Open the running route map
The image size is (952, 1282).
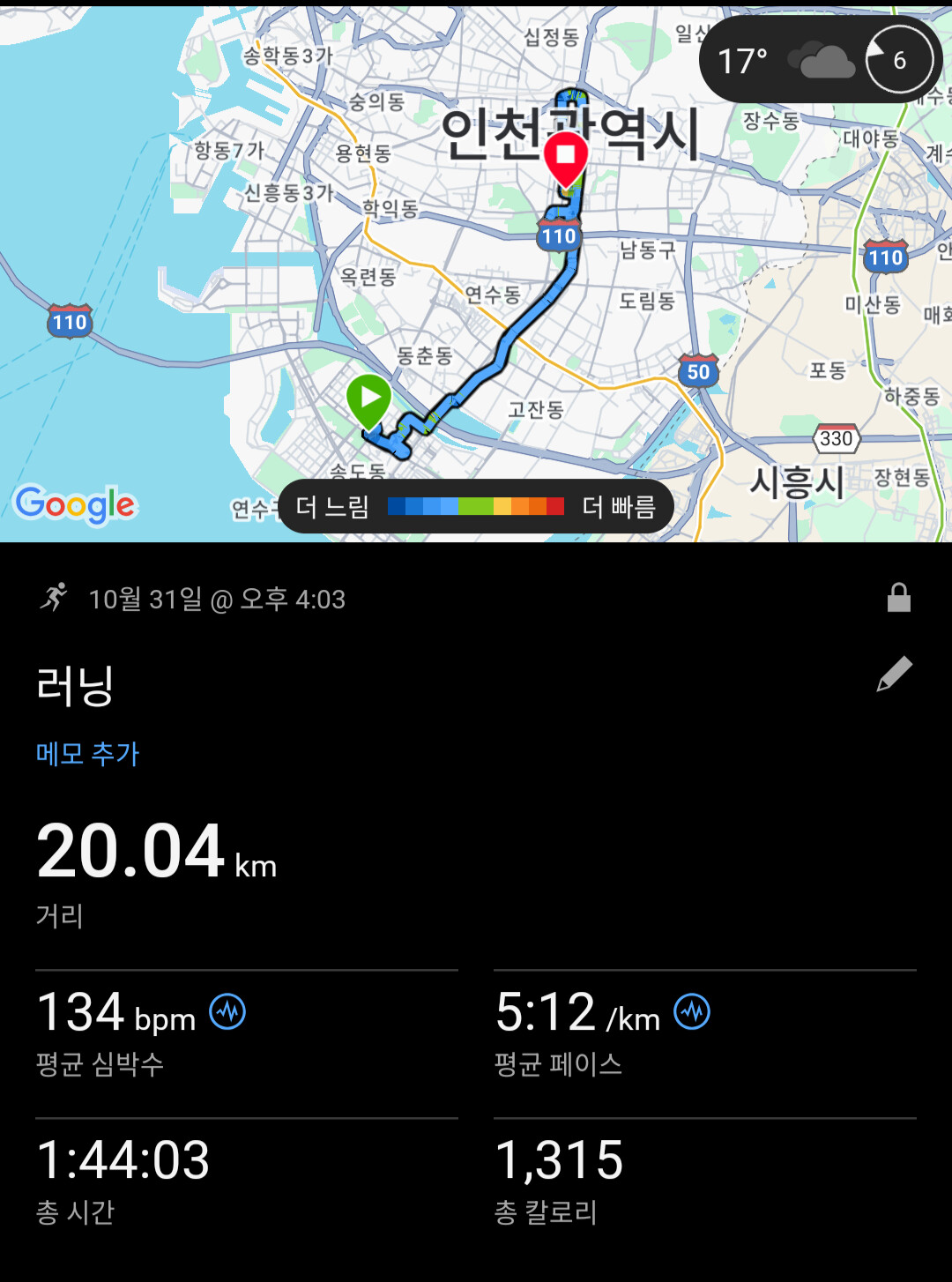click(476, 291)
